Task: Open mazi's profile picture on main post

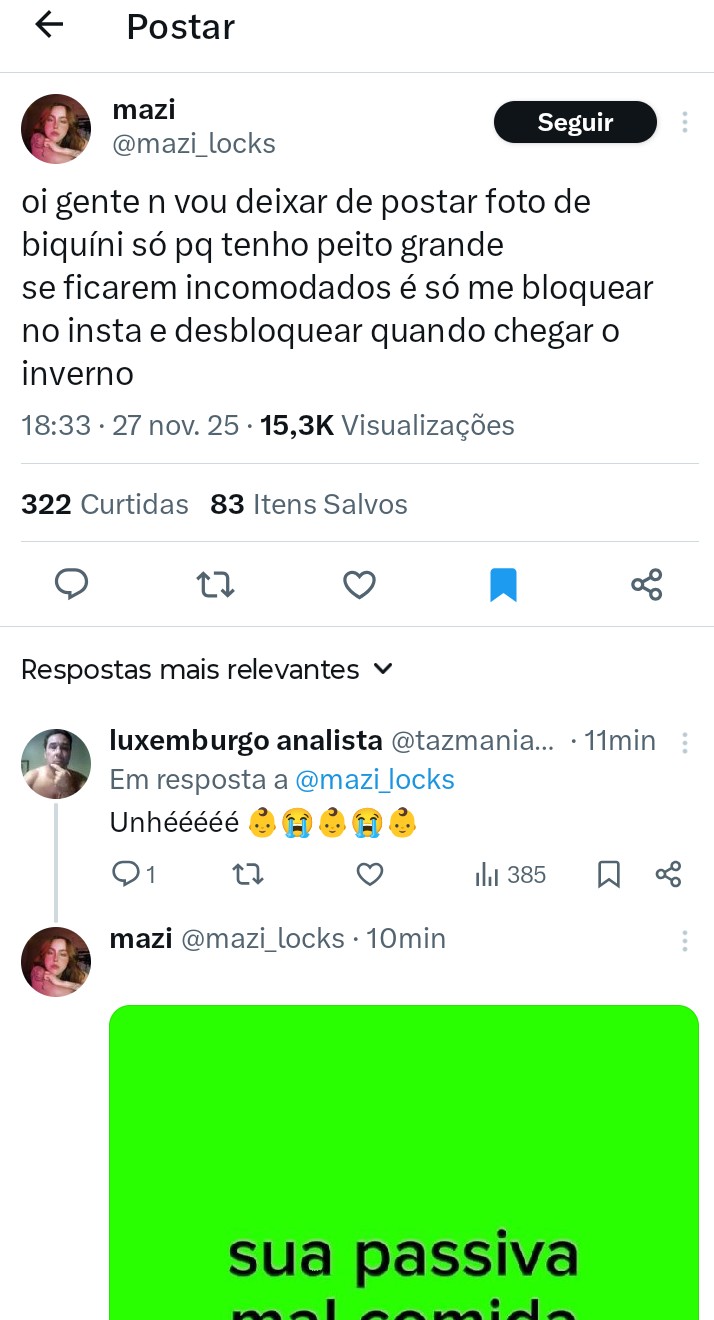Action: 56,129
